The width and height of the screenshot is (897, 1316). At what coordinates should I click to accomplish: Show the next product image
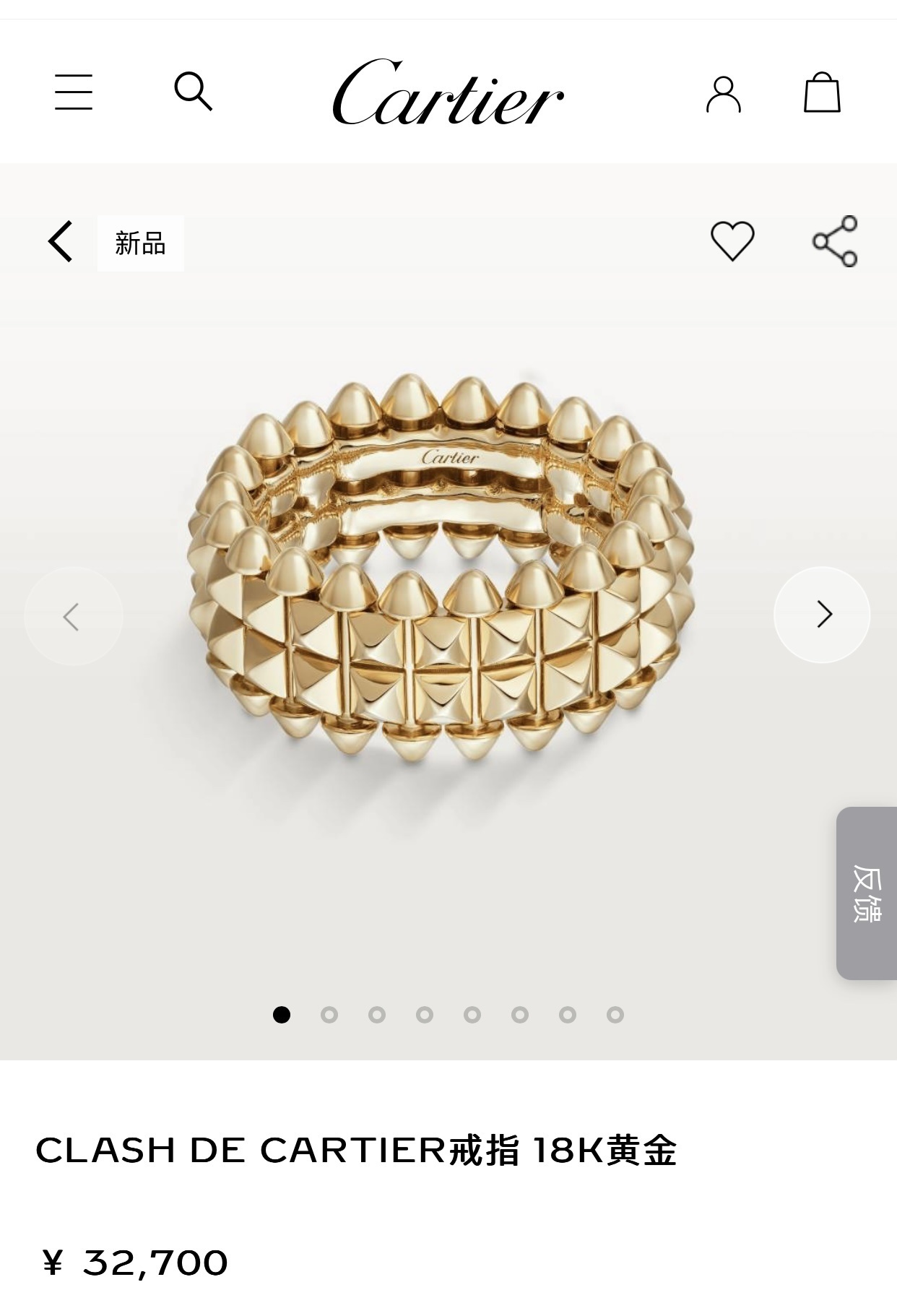(822, 615)
